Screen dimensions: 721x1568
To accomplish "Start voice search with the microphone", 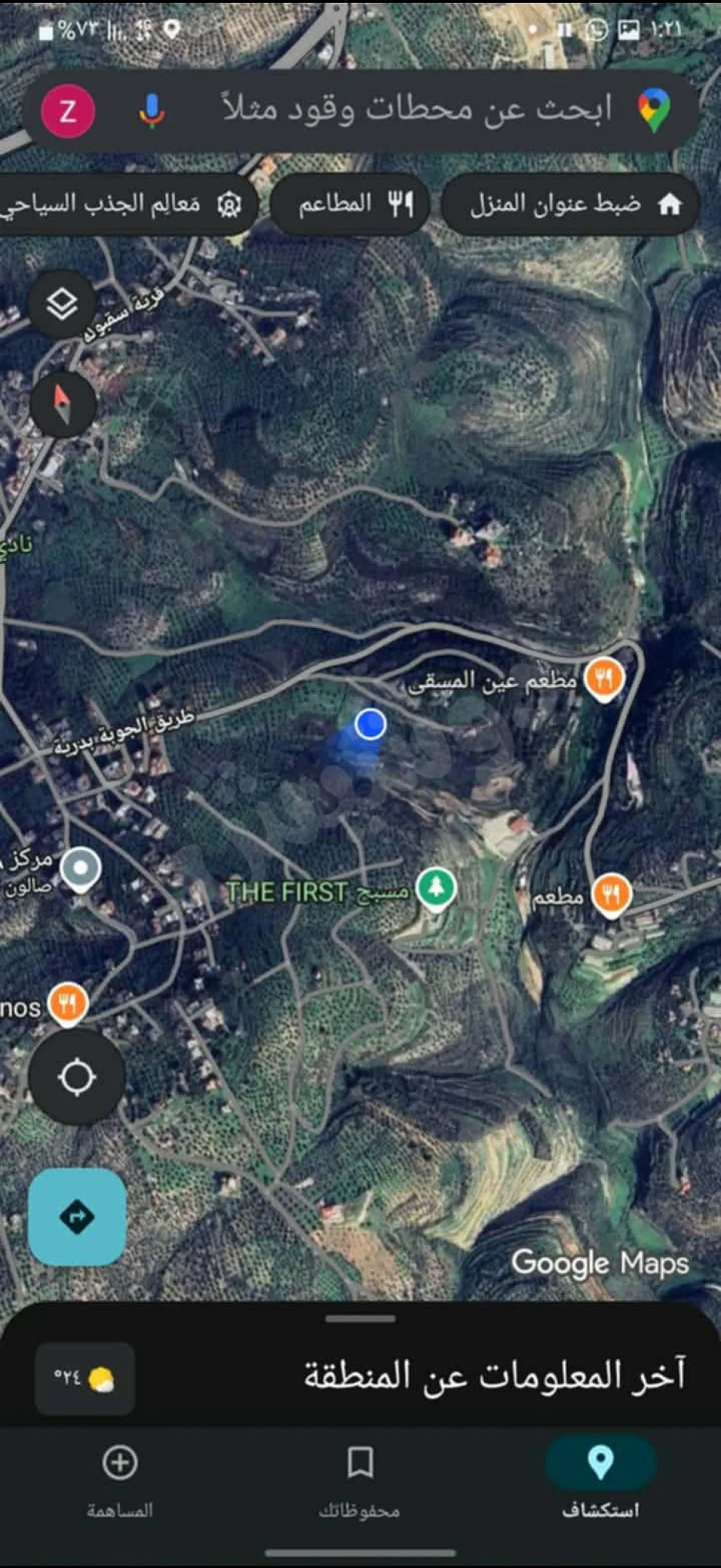I will pyautogui.click(x=151, y=111).
